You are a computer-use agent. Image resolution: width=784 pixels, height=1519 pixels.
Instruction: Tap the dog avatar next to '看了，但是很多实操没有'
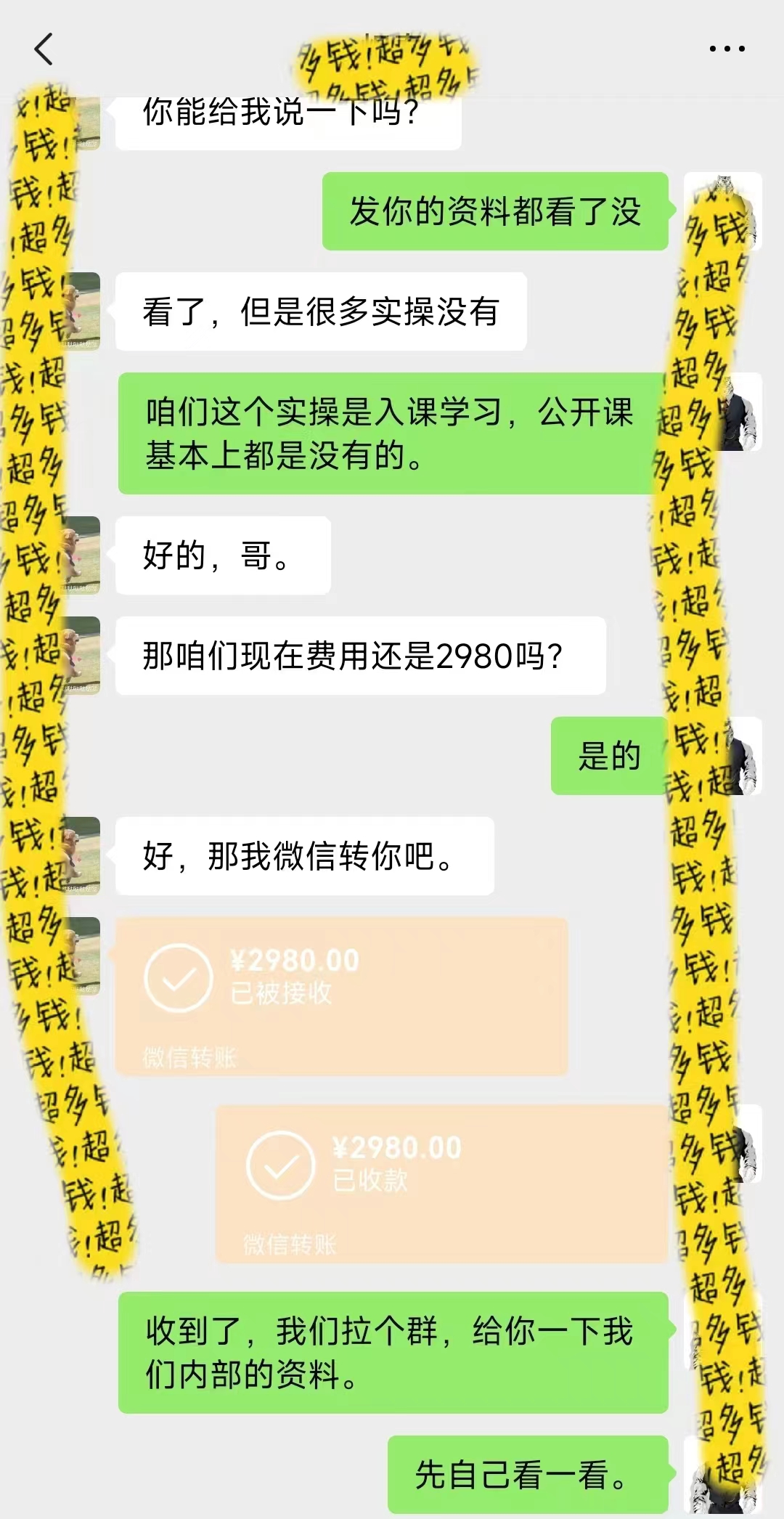[x=82, y=312]
